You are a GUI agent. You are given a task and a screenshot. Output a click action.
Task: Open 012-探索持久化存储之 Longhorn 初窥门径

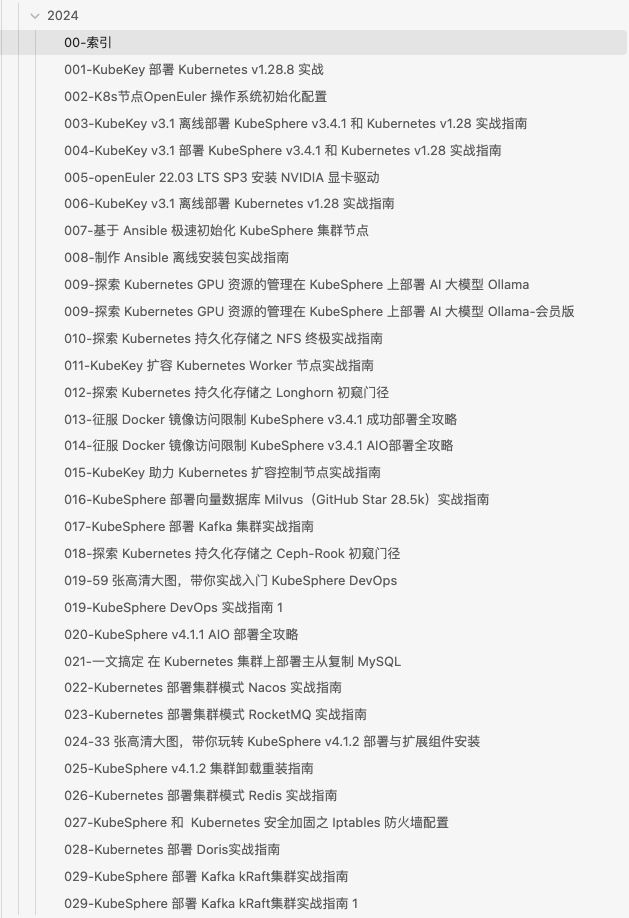[x=226, y=393]
